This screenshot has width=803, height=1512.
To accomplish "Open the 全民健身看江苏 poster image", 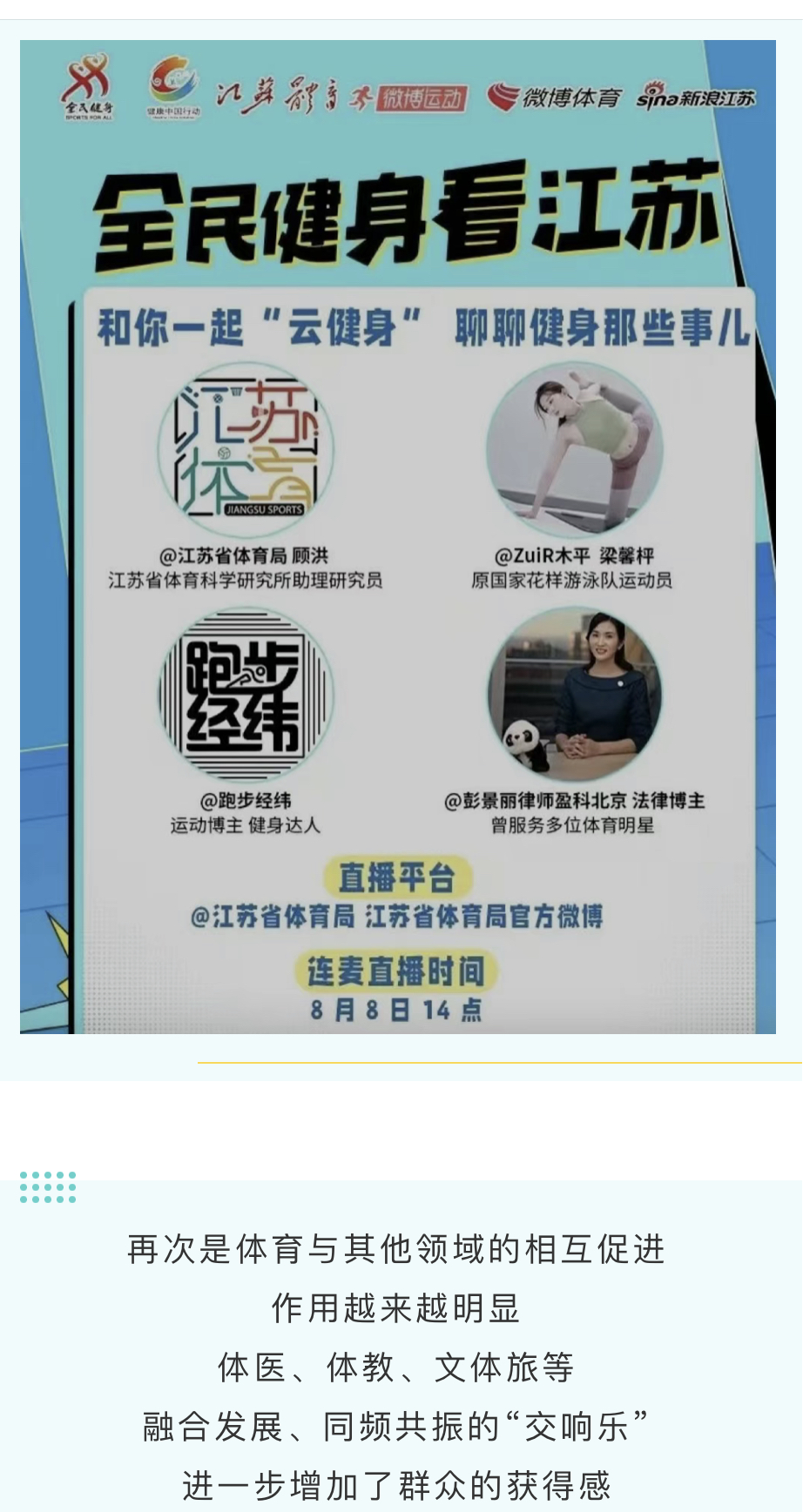I will 398,536.
